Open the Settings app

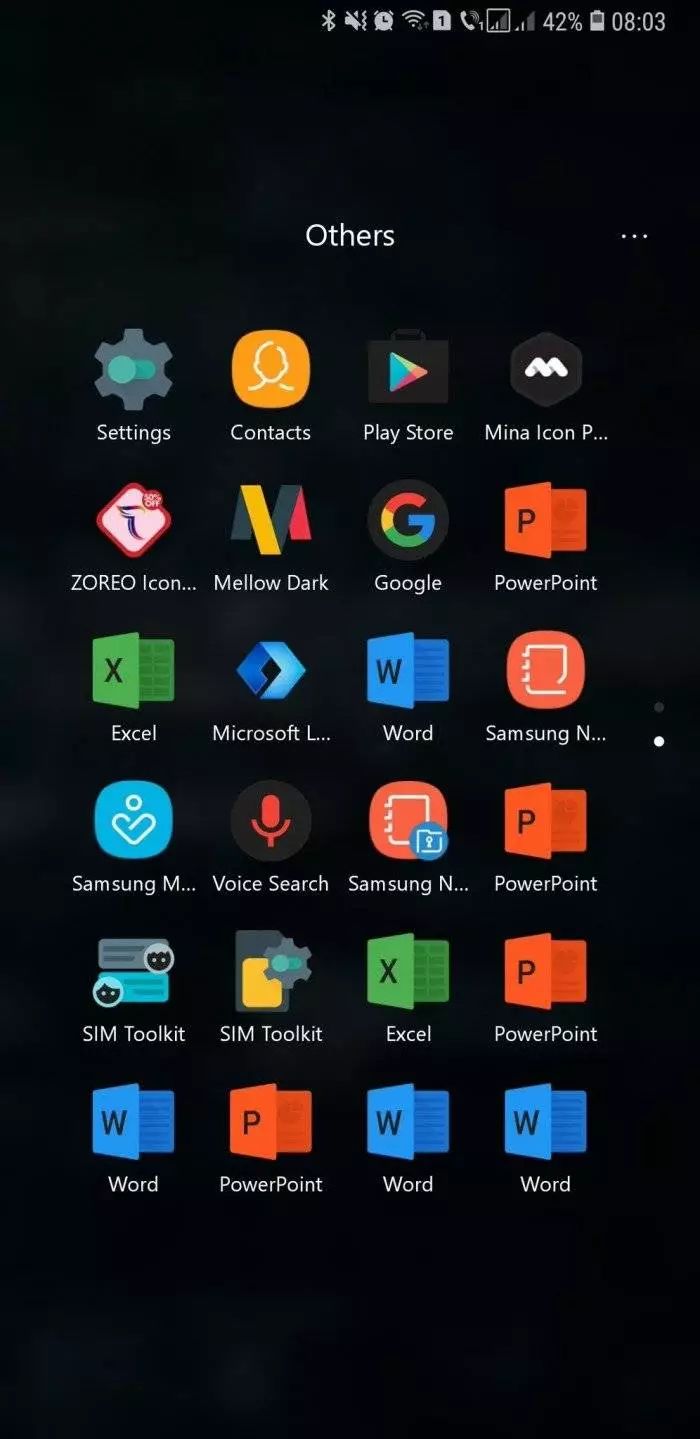click(133, 370)
